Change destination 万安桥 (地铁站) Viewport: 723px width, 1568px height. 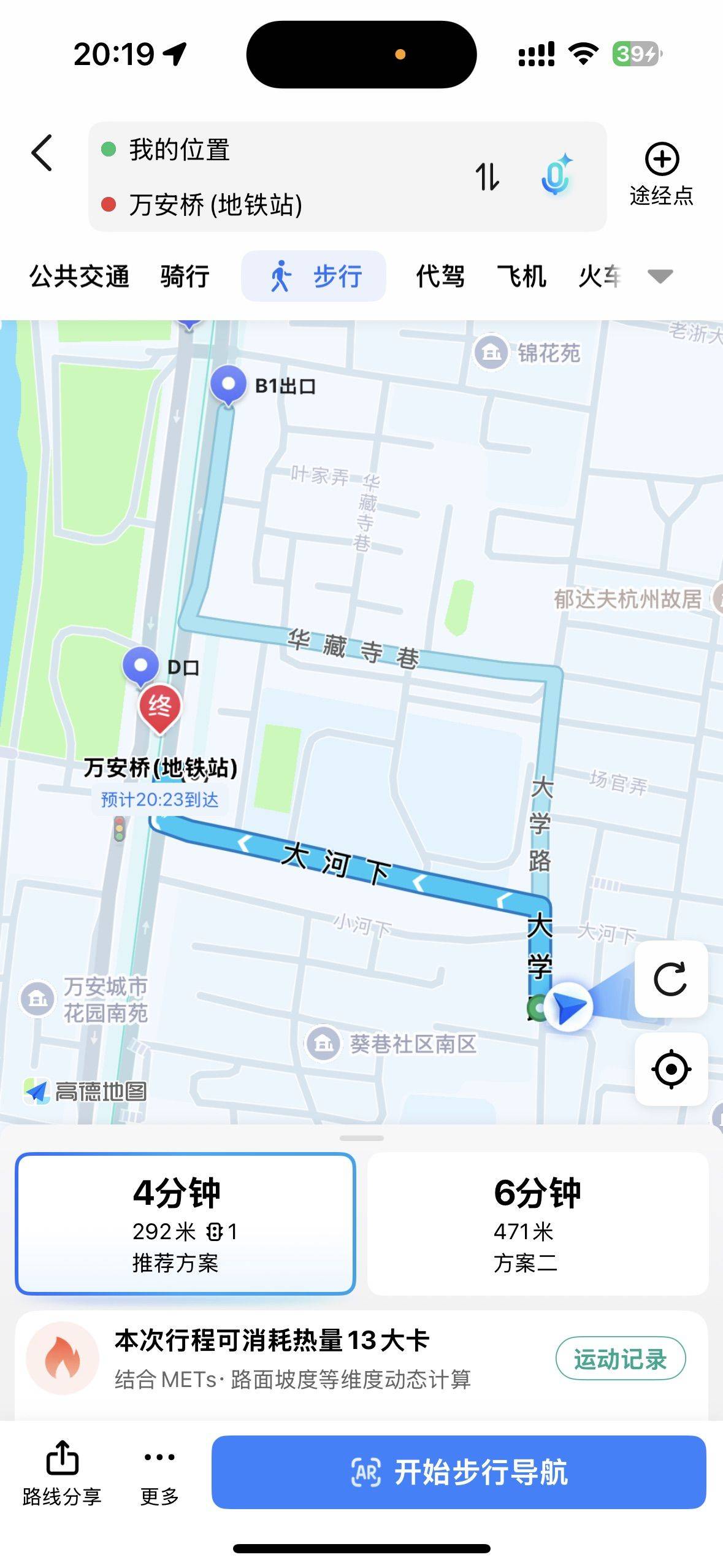pos(215,205)
